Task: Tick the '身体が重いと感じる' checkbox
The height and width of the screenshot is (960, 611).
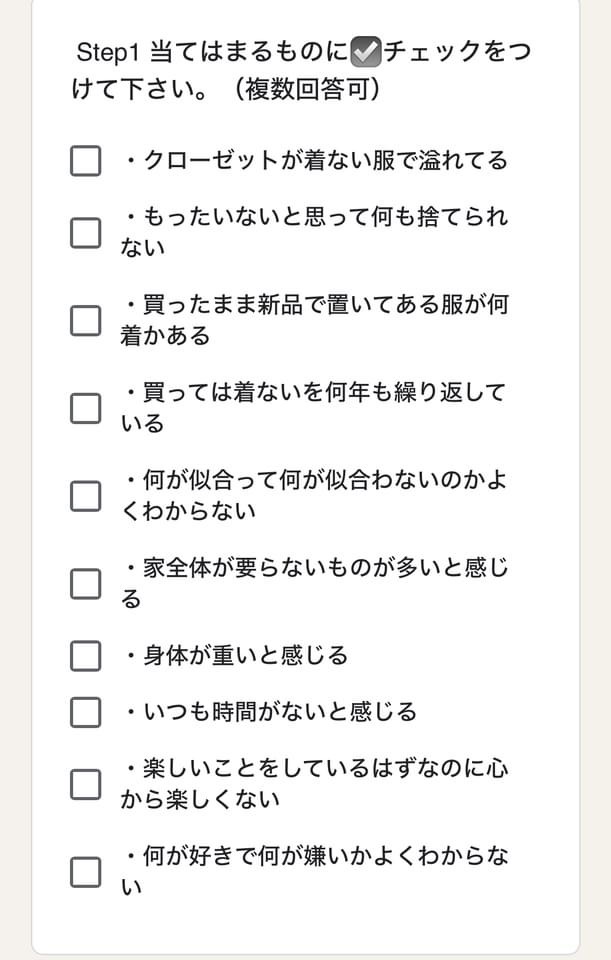Action: coord(86,656)
